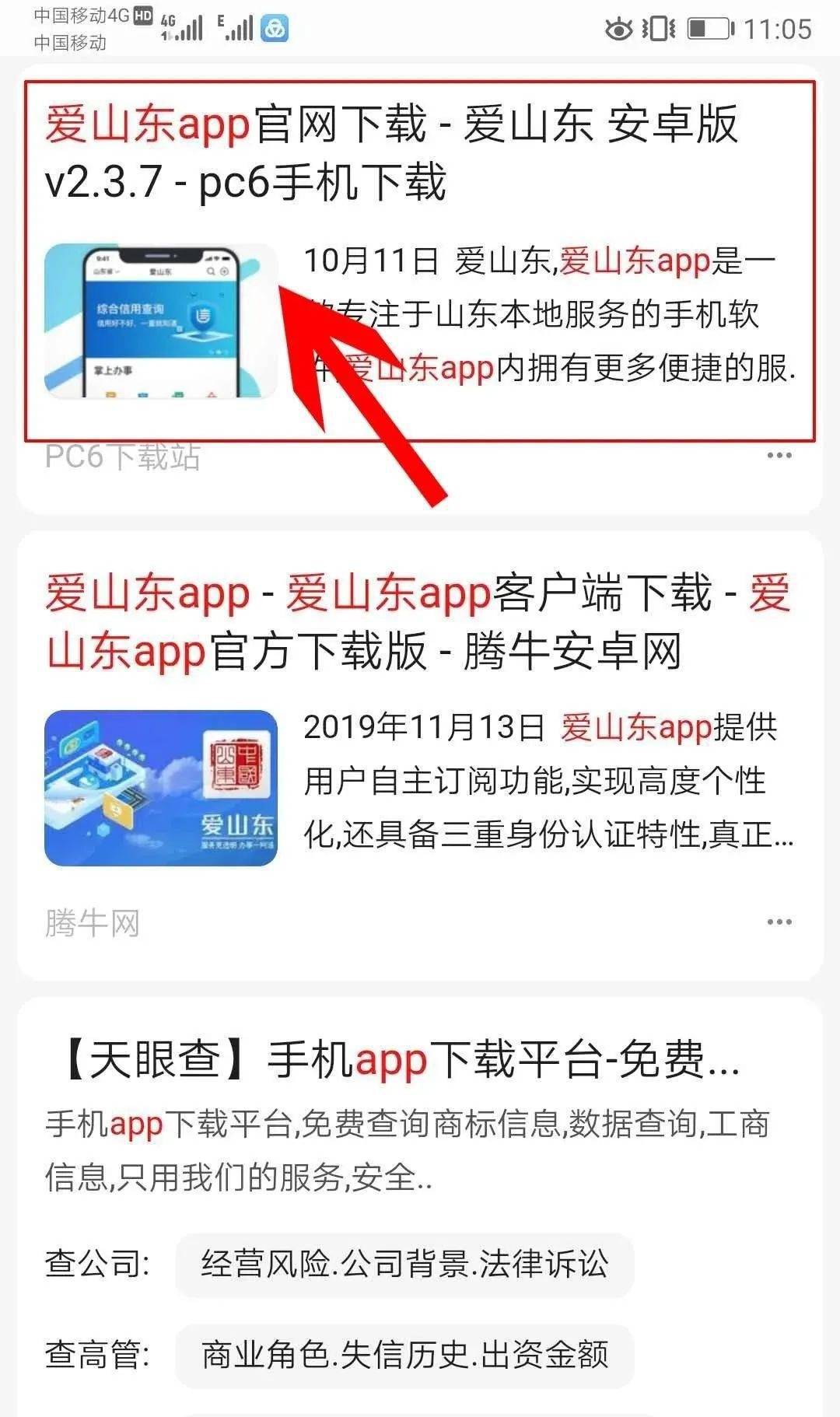Open the more options dots beside PC6下载站

pyautogui.click(x=779, y=456)
